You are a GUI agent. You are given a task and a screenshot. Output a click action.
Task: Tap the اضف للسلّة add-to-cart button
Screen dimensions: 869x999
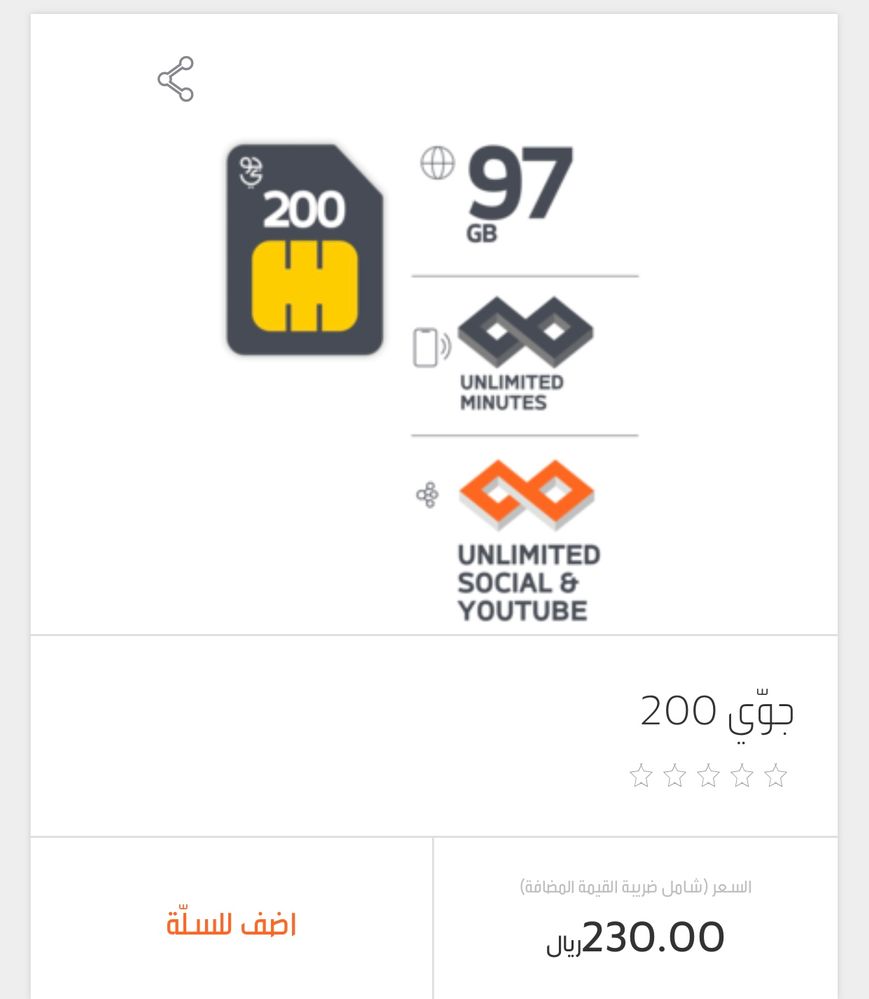pos(231,924)
